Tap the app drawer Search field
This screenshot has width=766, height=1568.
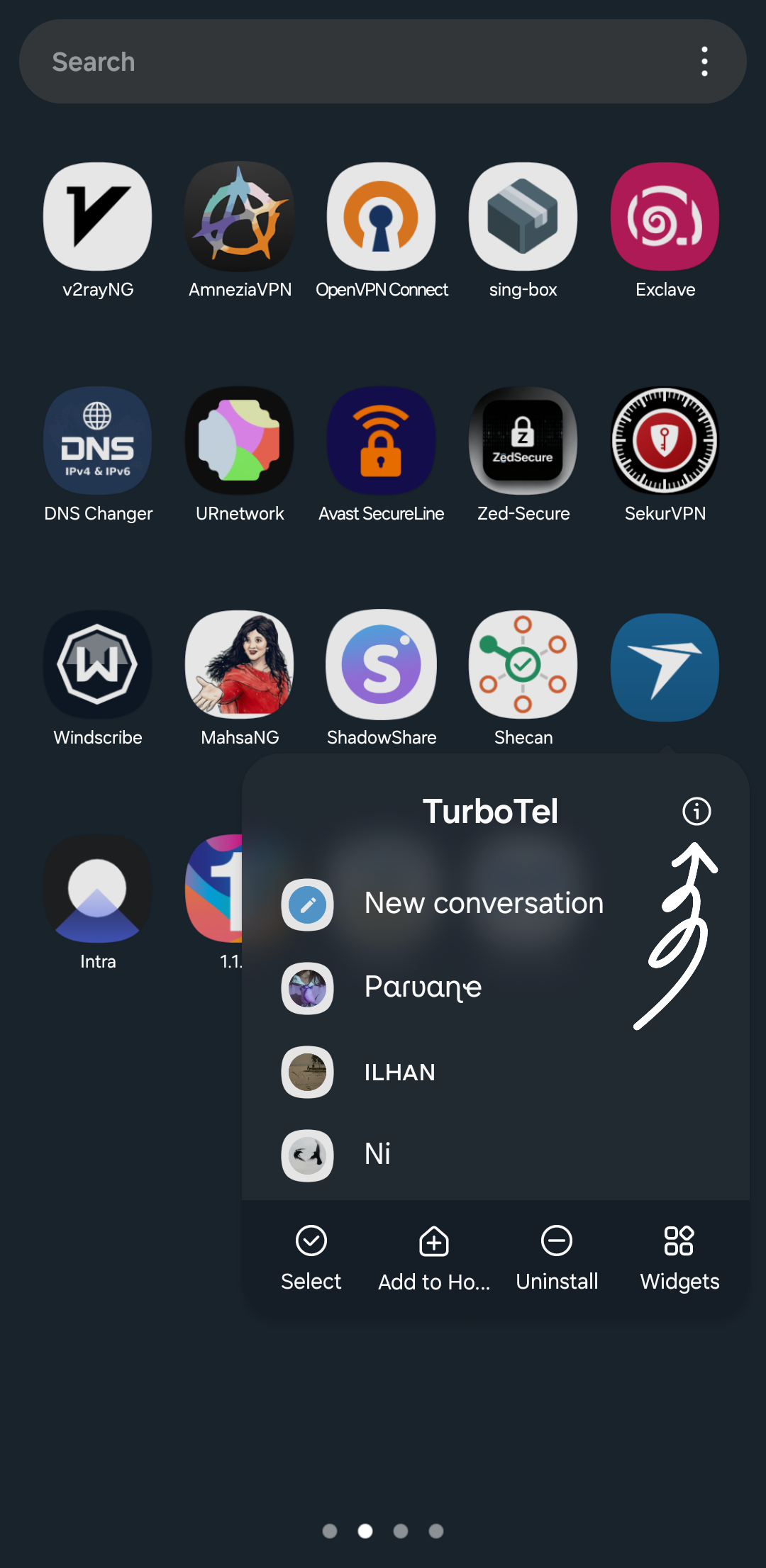pyautogui.click(x=355, y=62)
